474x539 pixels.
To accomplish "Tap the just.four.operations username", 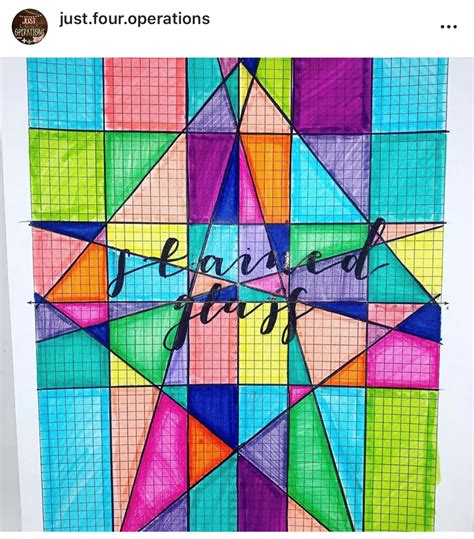I will coord(134,19).
